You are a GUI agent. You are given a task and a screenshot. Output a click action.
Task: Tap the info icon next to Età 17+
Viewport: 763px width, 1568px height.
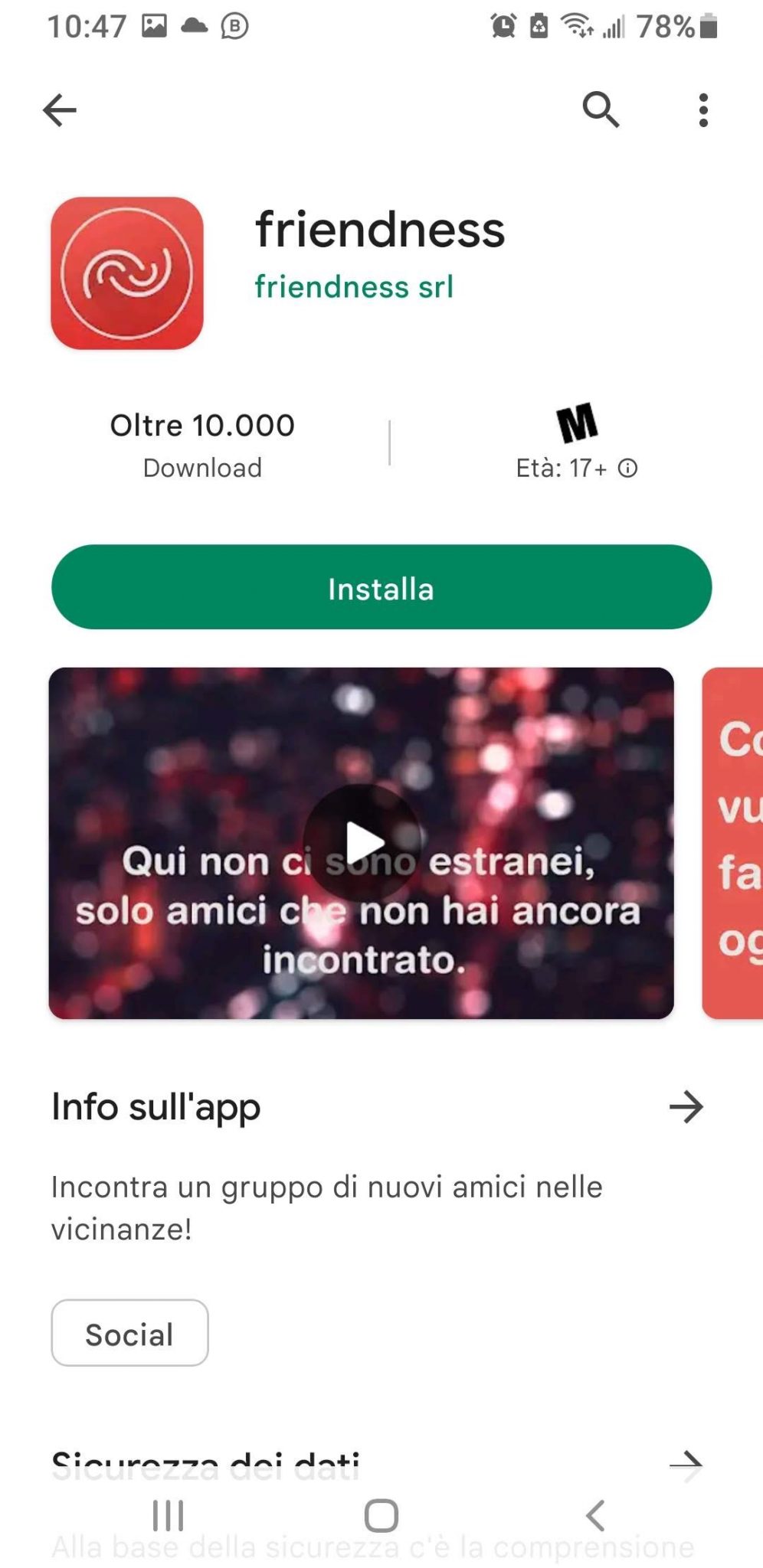tap(628, 468)
